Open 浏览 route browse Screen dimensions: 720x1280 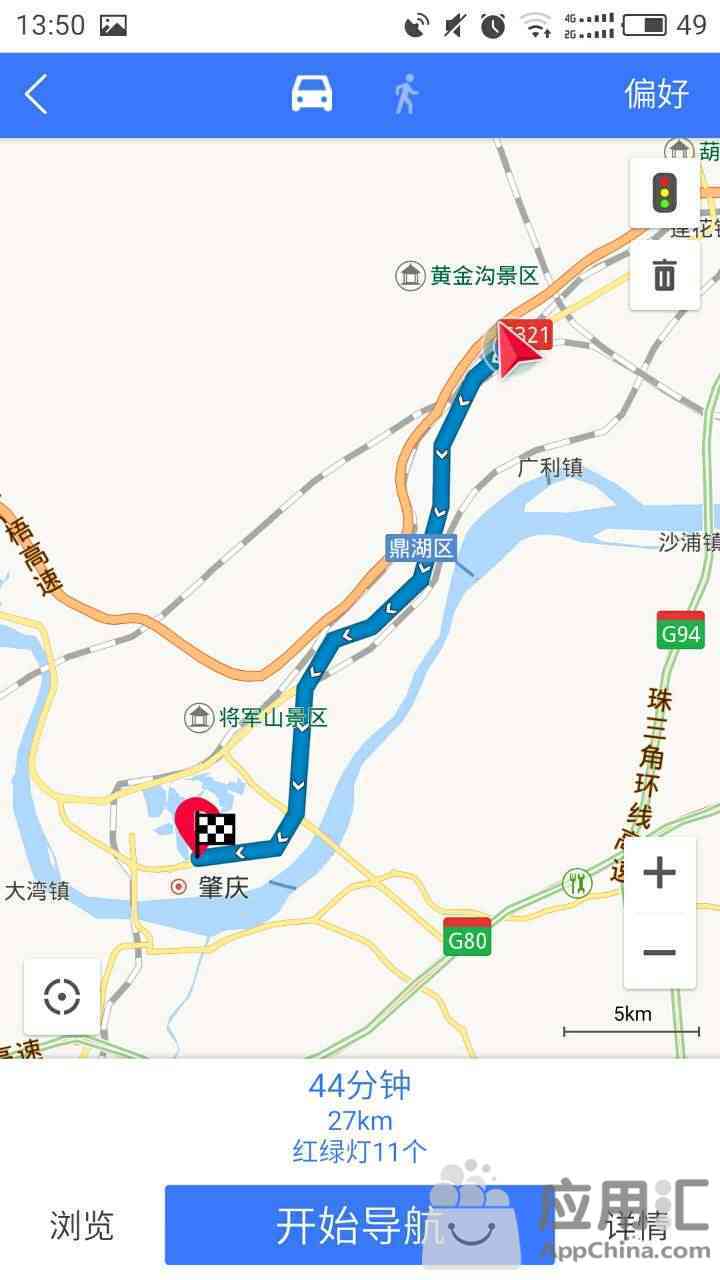pyautogui.click(x=82, y=1226)
